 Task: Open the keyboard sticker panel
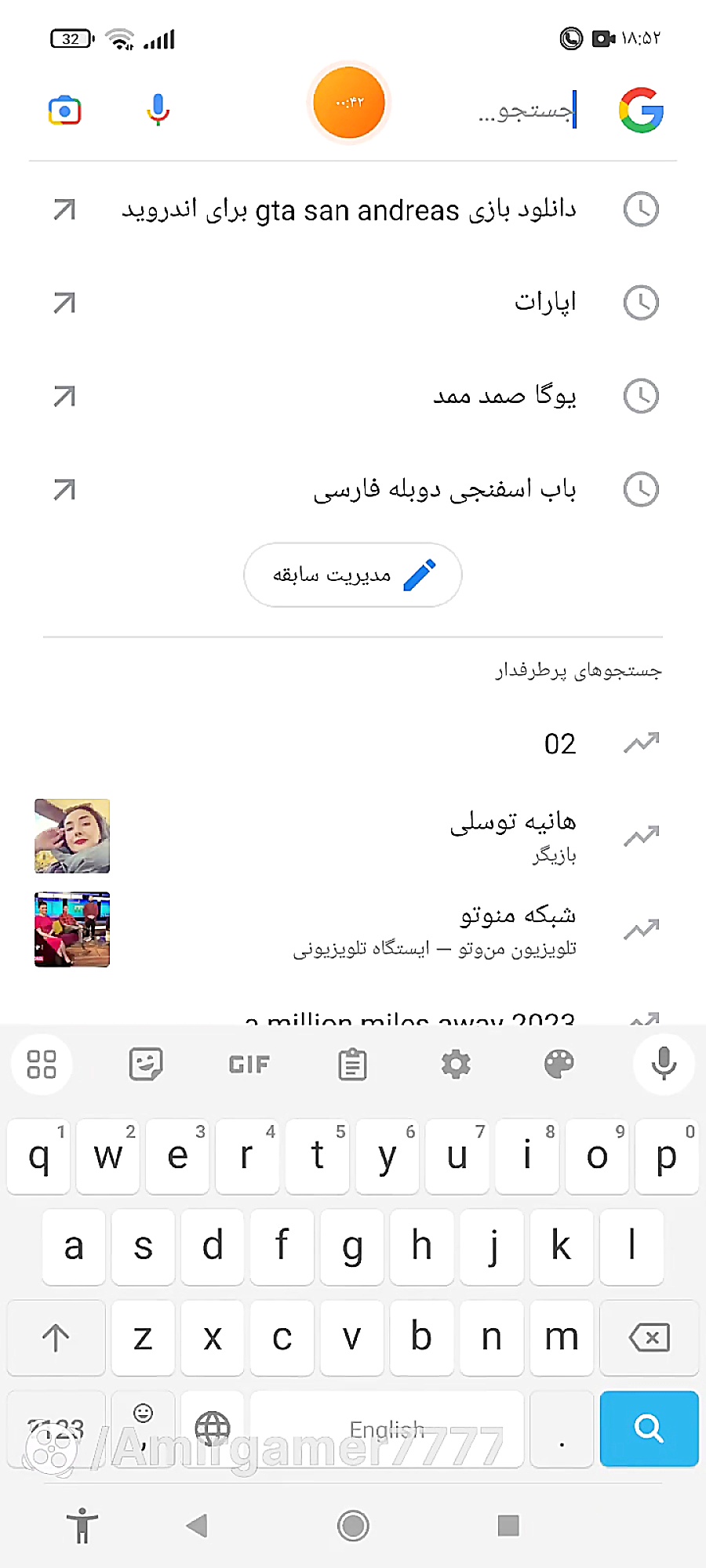click(145, 1064)
